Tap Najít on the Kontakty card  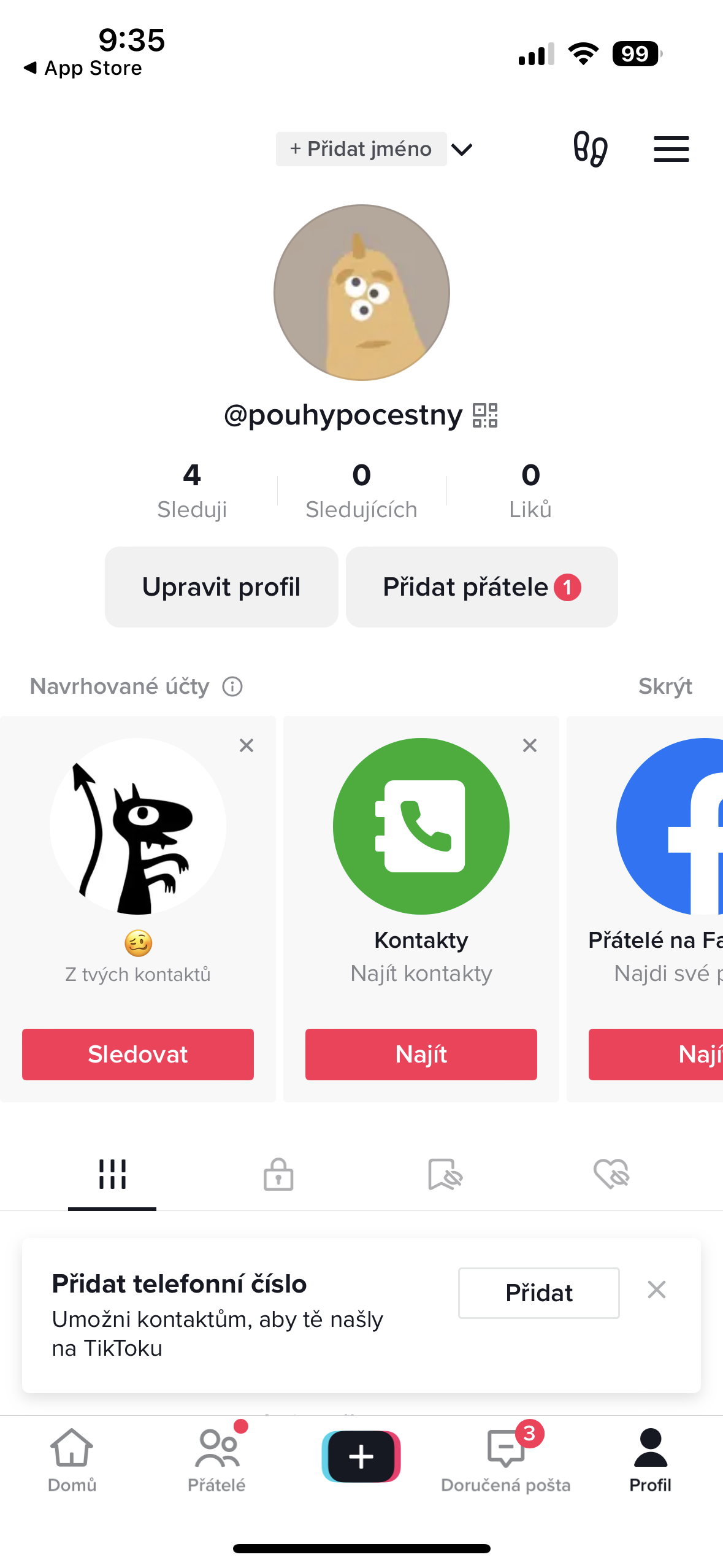(x=421, y=1054)
